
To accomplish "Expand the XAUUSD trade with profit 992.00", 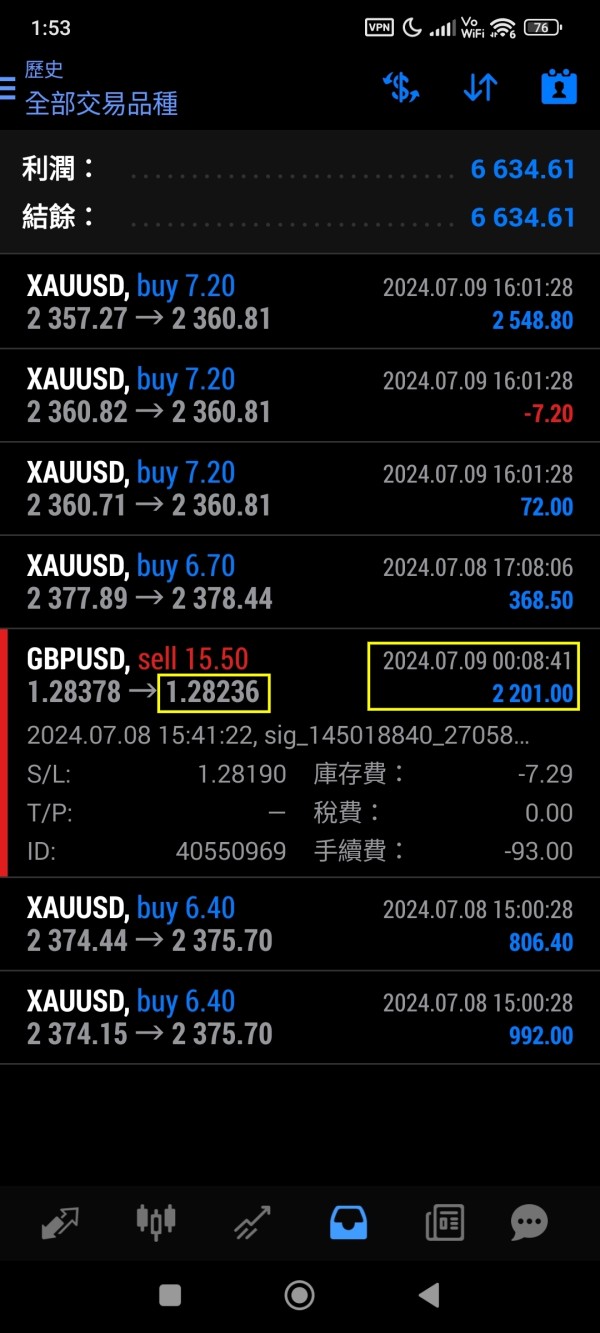I will tap(300, 1016).
